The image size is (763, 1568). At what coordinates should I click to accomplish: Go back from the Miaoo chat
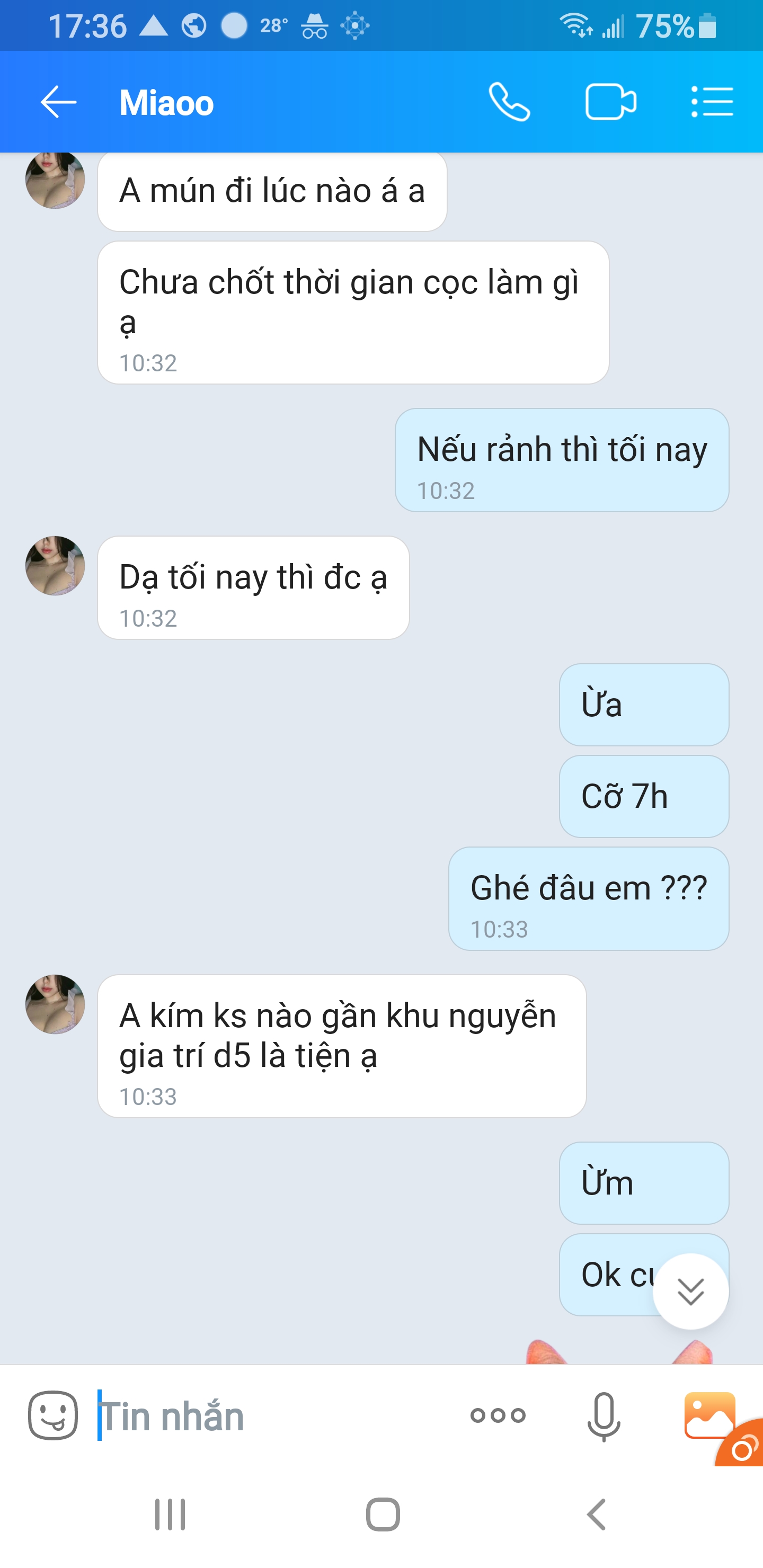[x=58, y=102]
